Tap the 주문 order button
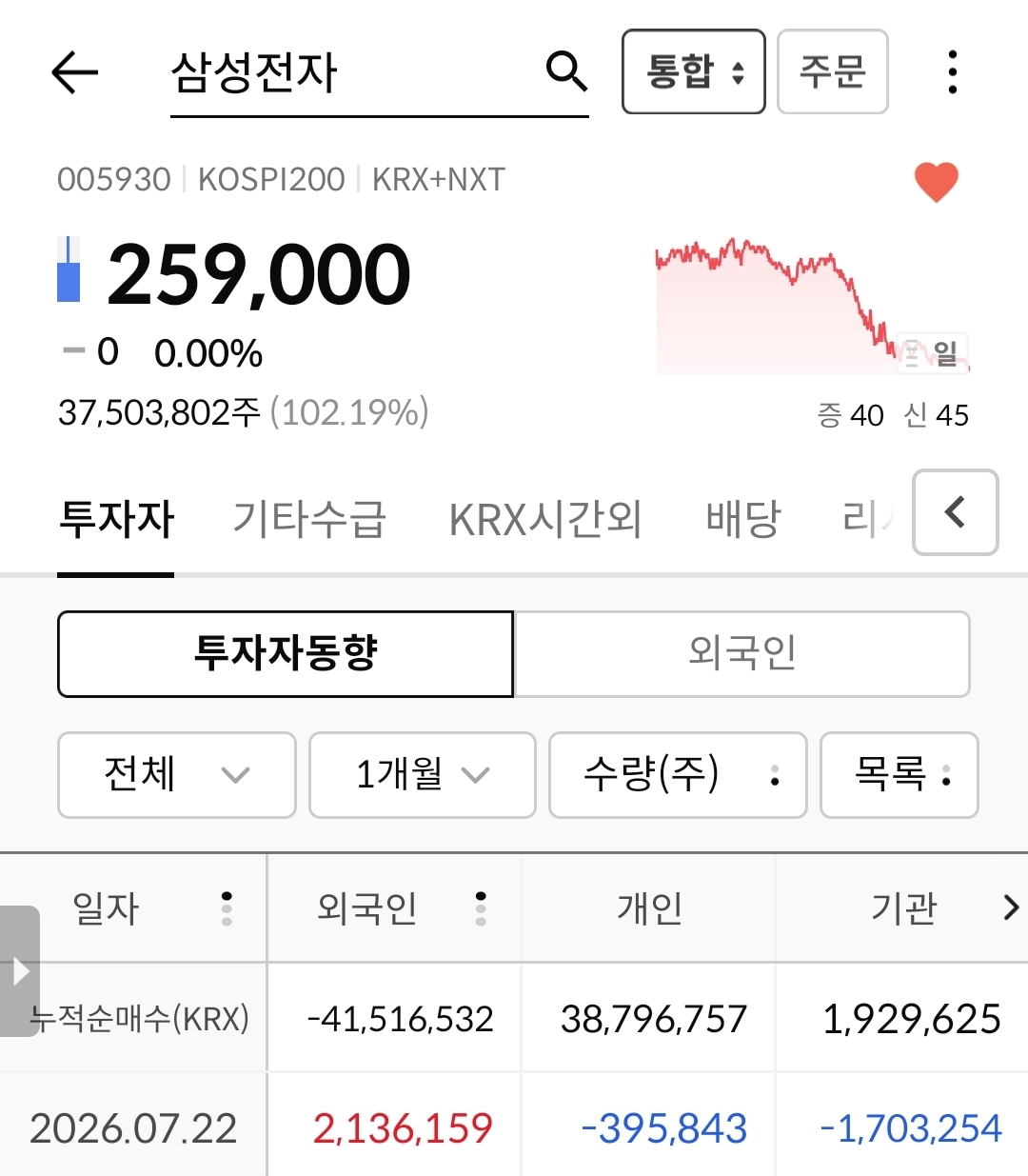 833,72
